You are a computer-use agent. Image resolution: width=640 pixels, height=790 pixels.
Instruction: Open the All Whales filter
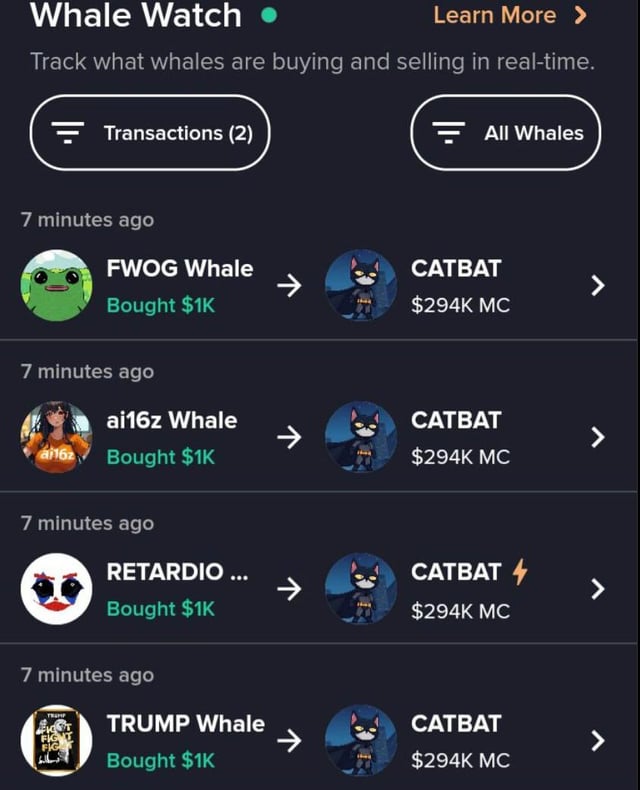click(505, 133)
